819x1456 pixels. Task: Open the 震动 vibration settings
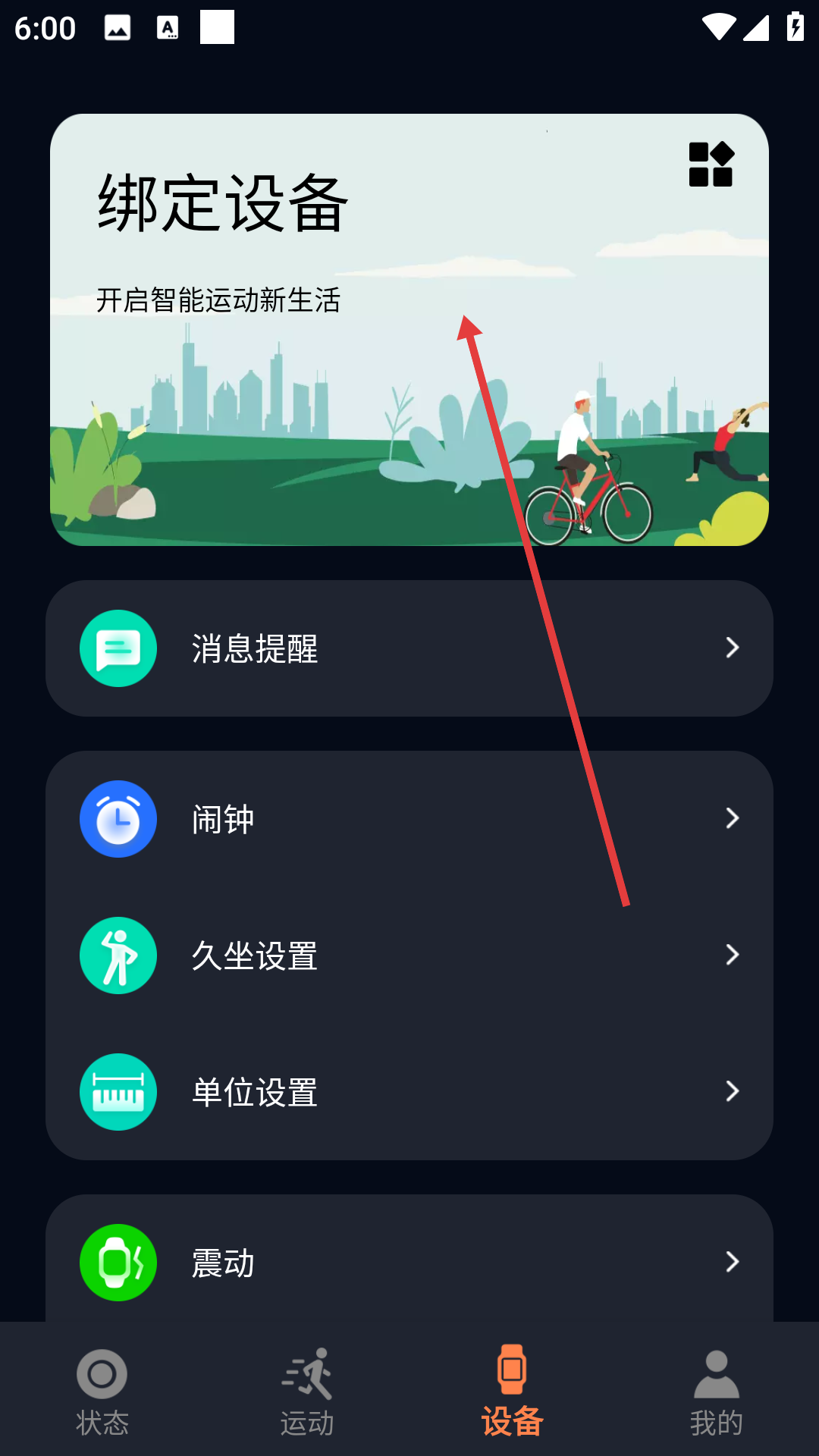pos(409,1263)
